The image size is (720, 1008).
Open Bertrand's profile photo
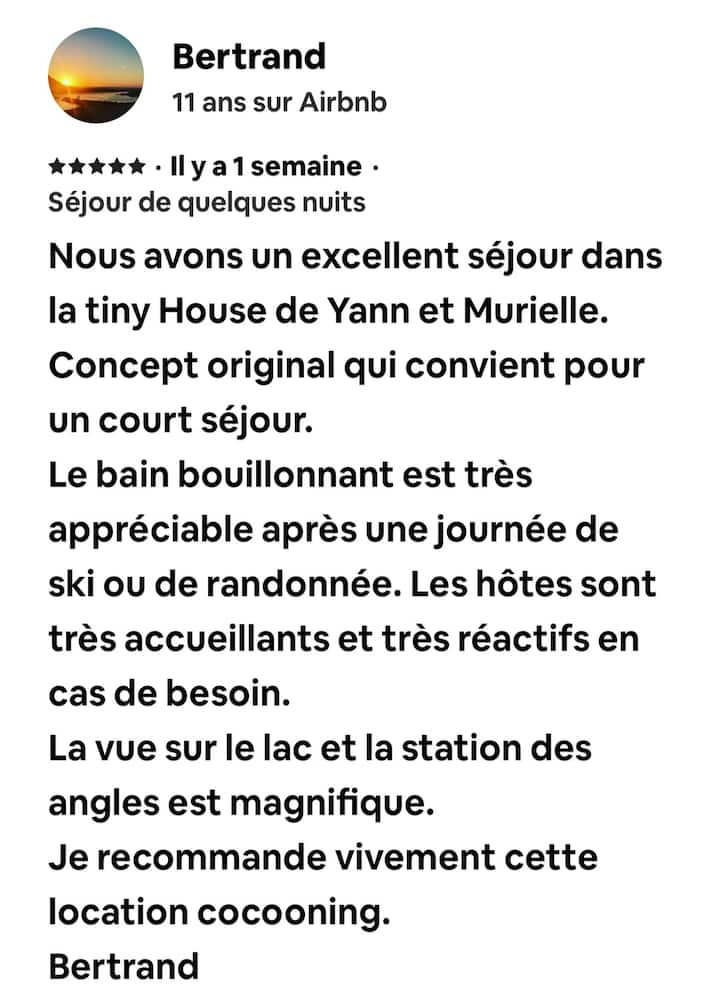(x=96, y=75)
